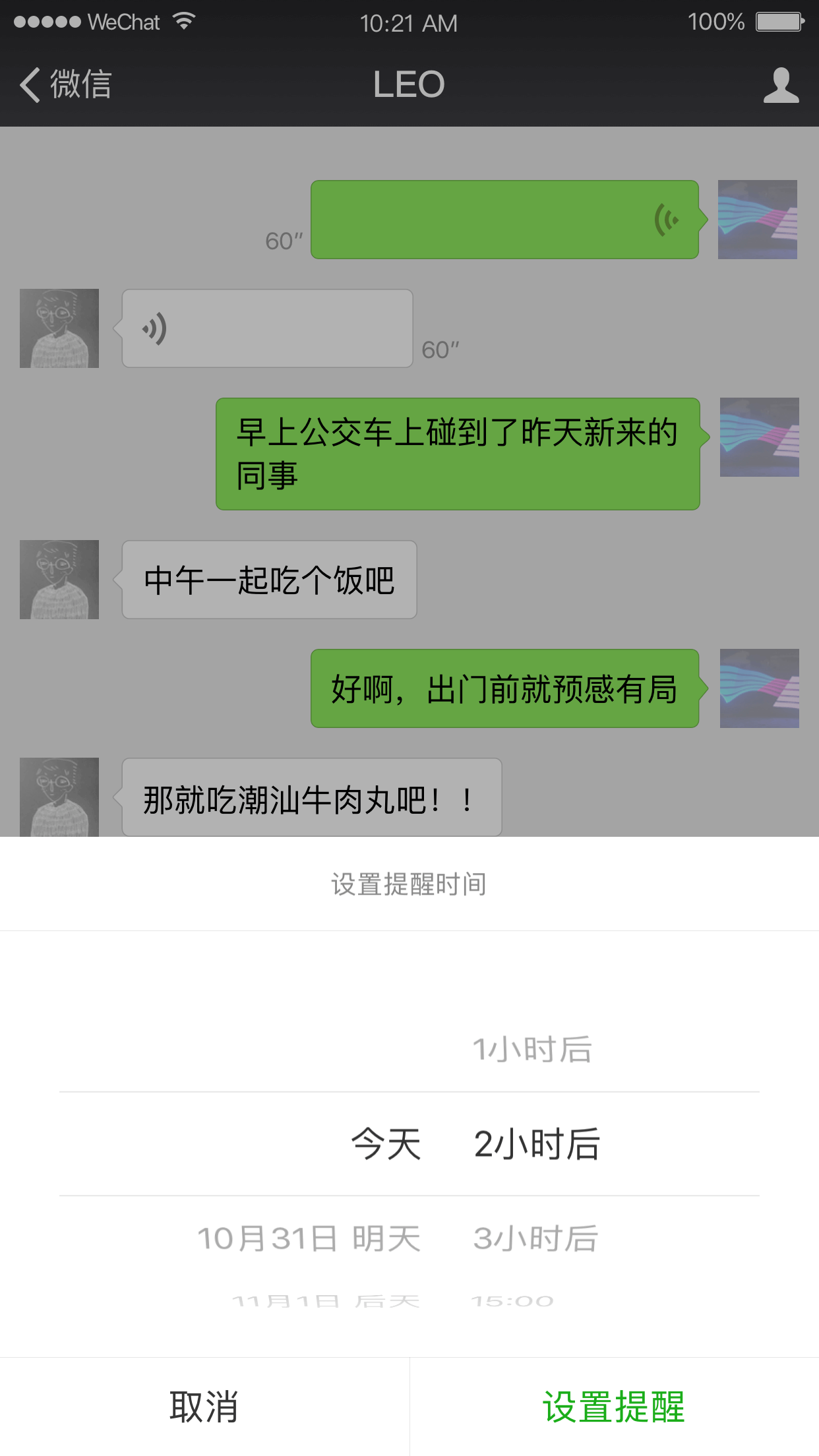Image resolution: width=819 pixels, height=1456 pixels.
Task: Confirm with the 设置提醒 button
Action: tap(614, 1407)
